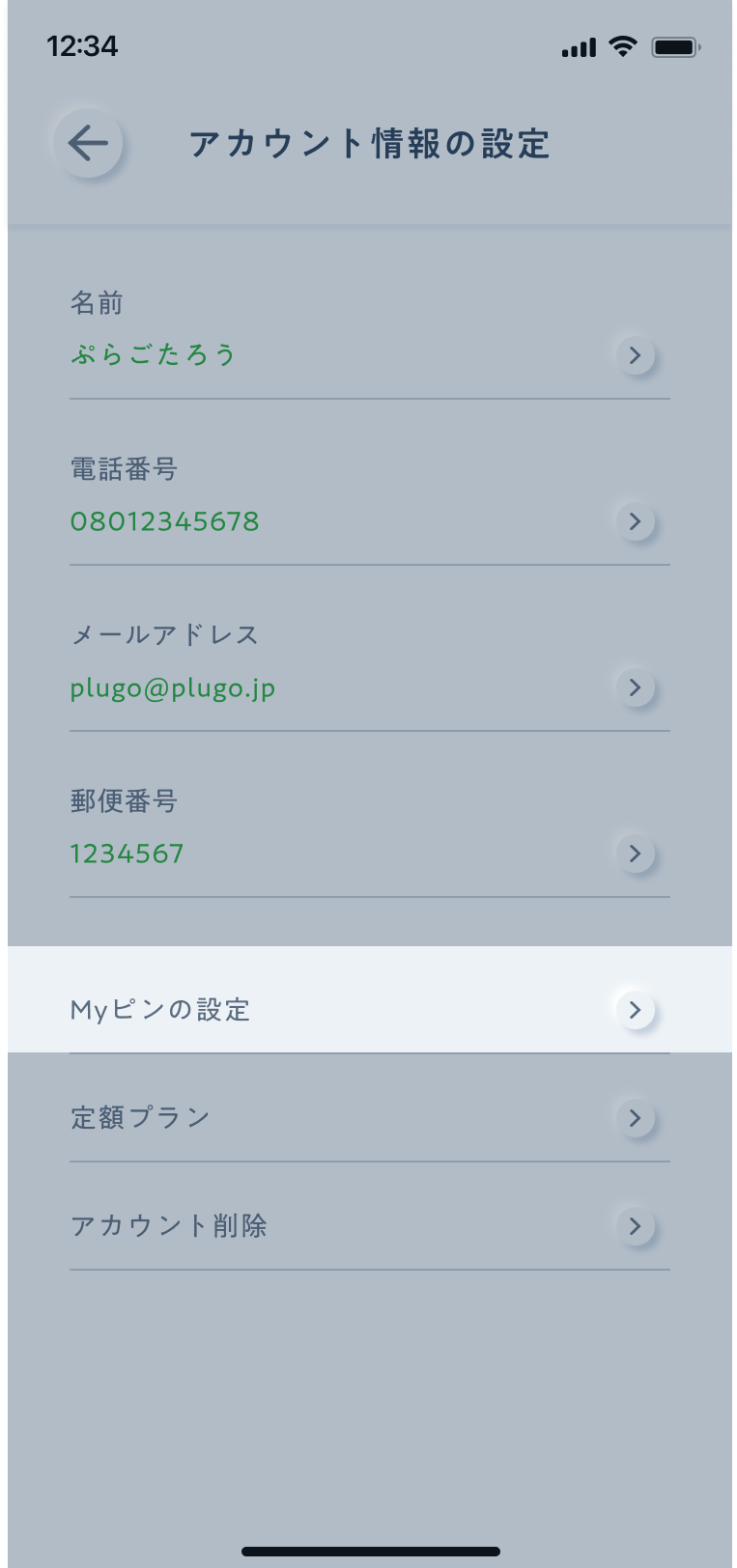Screen dimensions: 737x1568
Task: Change the メールアドレス entry
Action: [x=369, y=662]
